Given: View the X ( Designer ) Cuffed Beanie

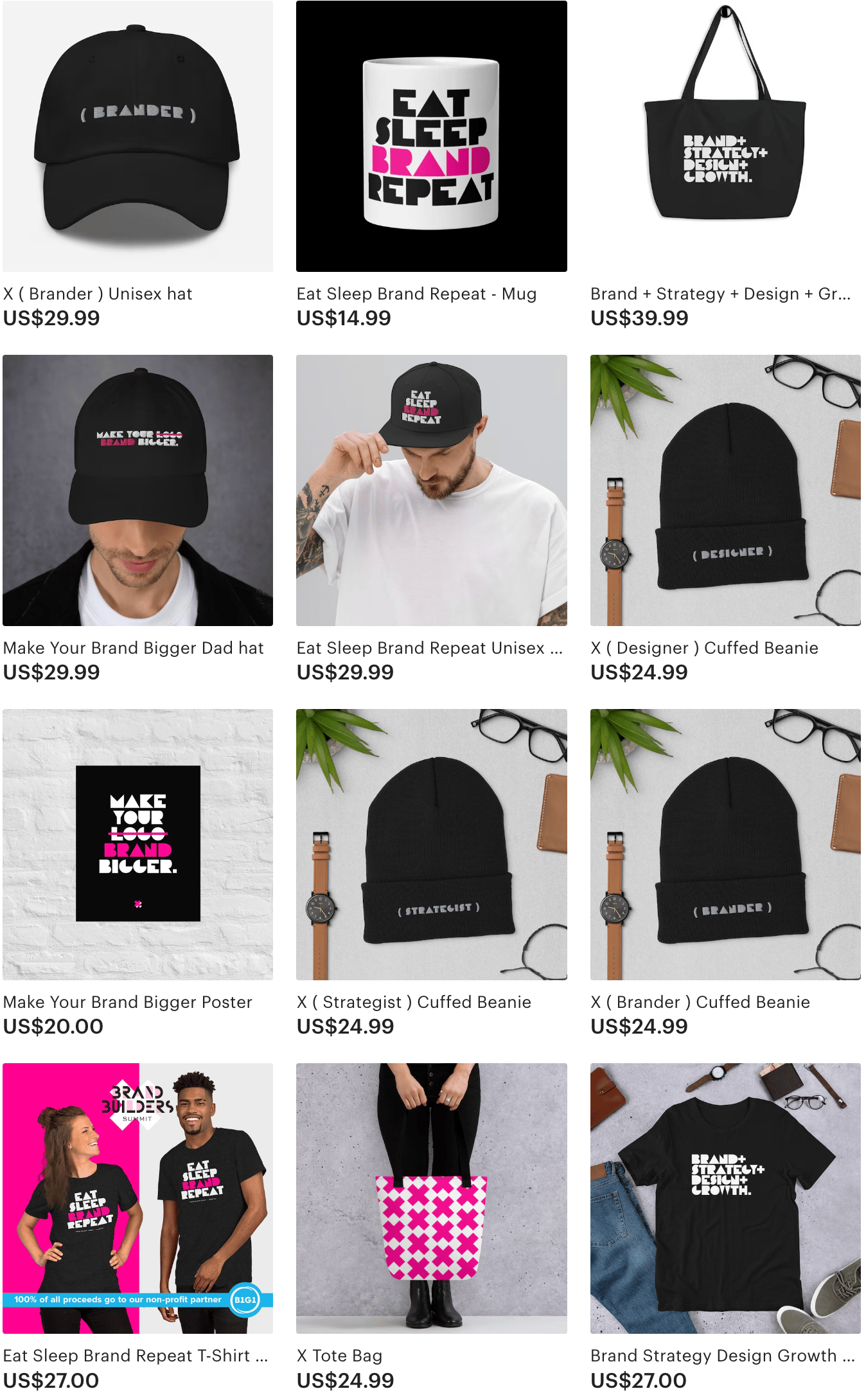Looking at the screenshot, I should 725,490.
